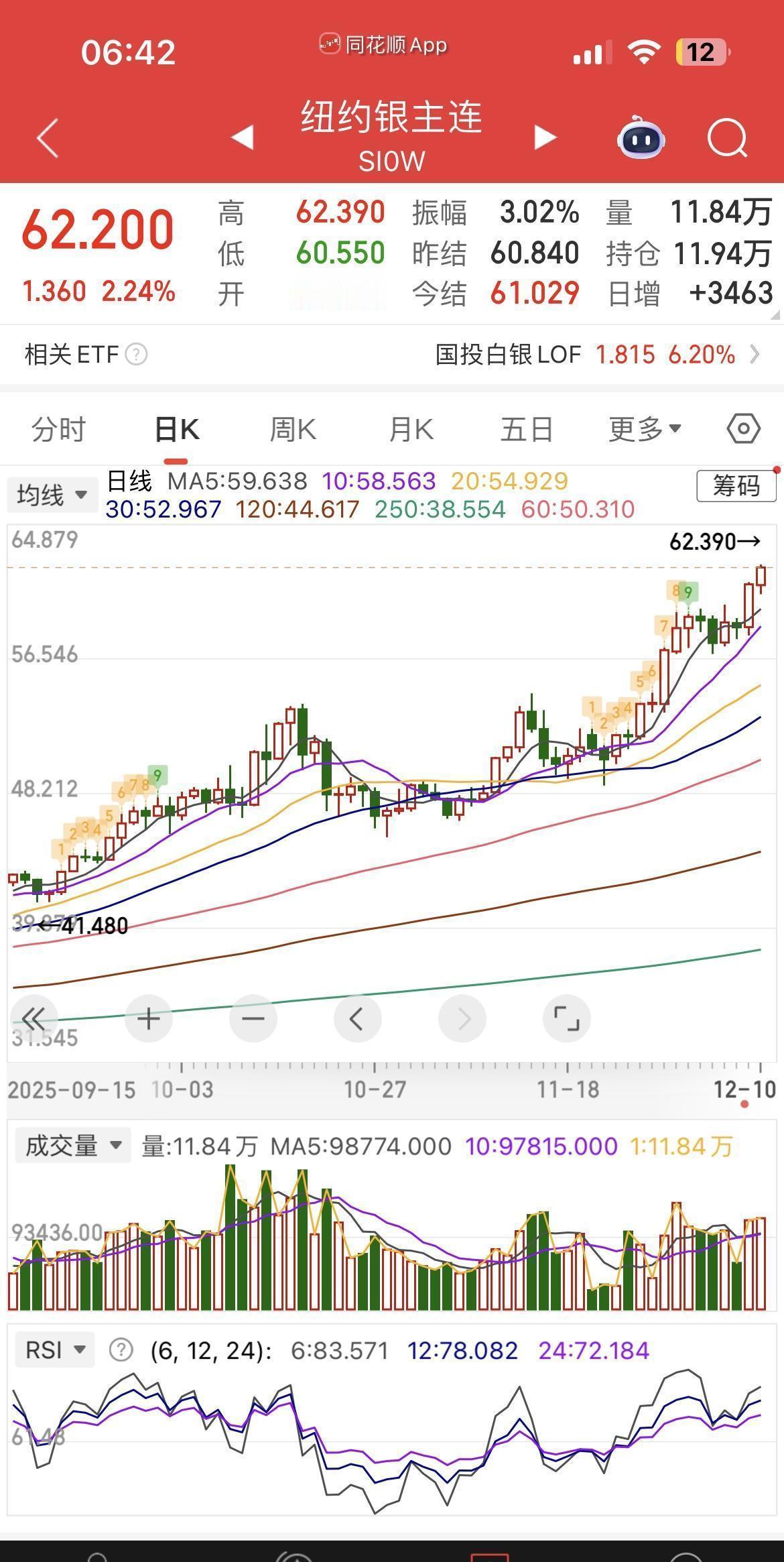The height and width of the screenshot is (1562, 784).
Task: Expand the chart to fullscreen
Action: (x=567, y=1018)
